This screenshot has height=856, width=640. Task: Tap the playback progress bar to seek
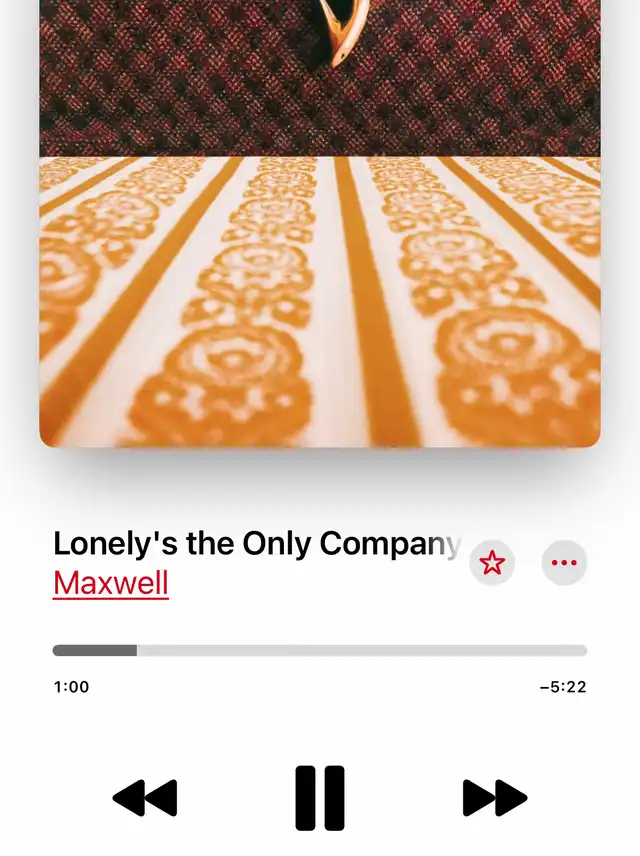point(320,651)
